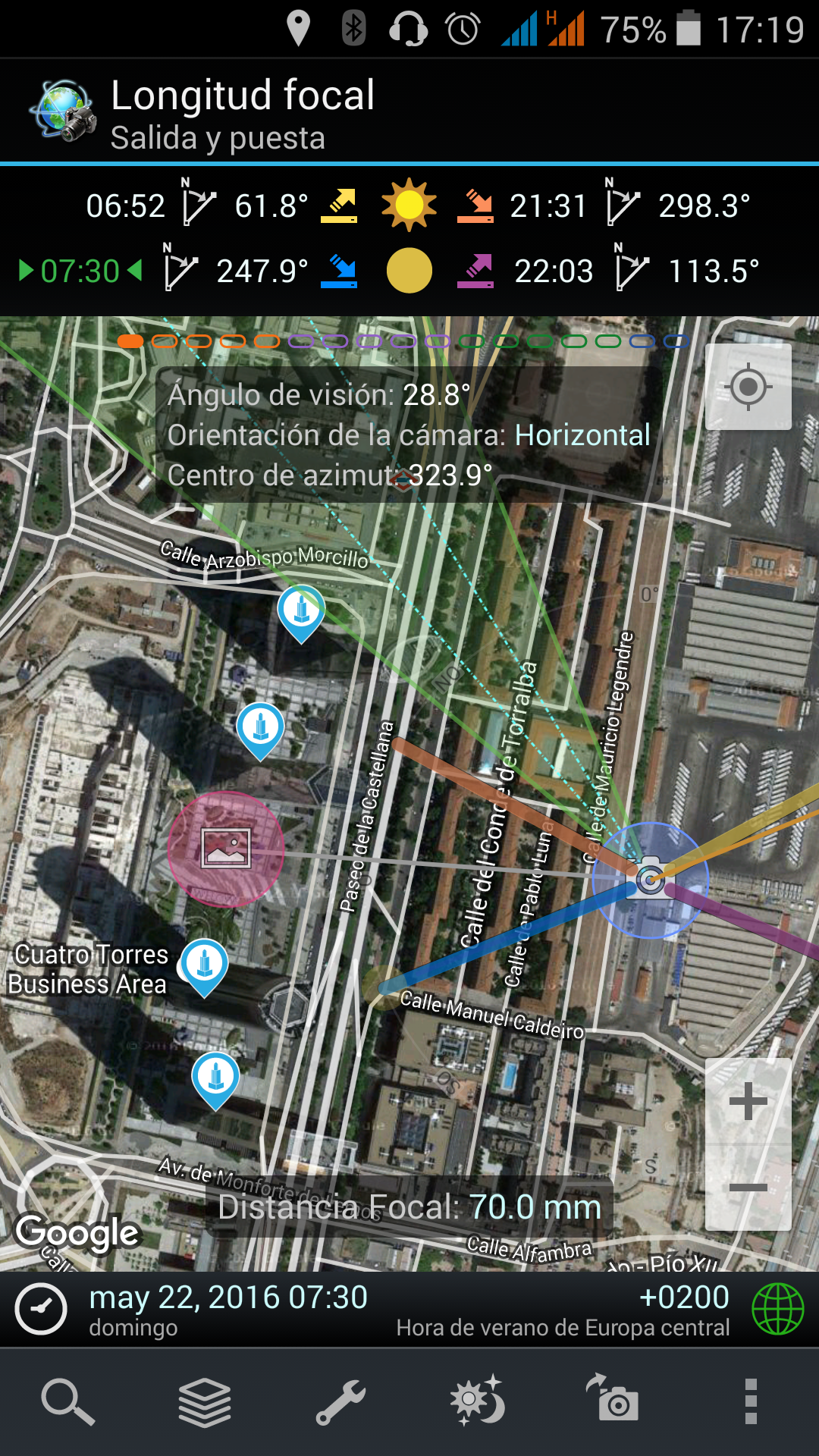Change orientation from Horizontal

(582, 435)
